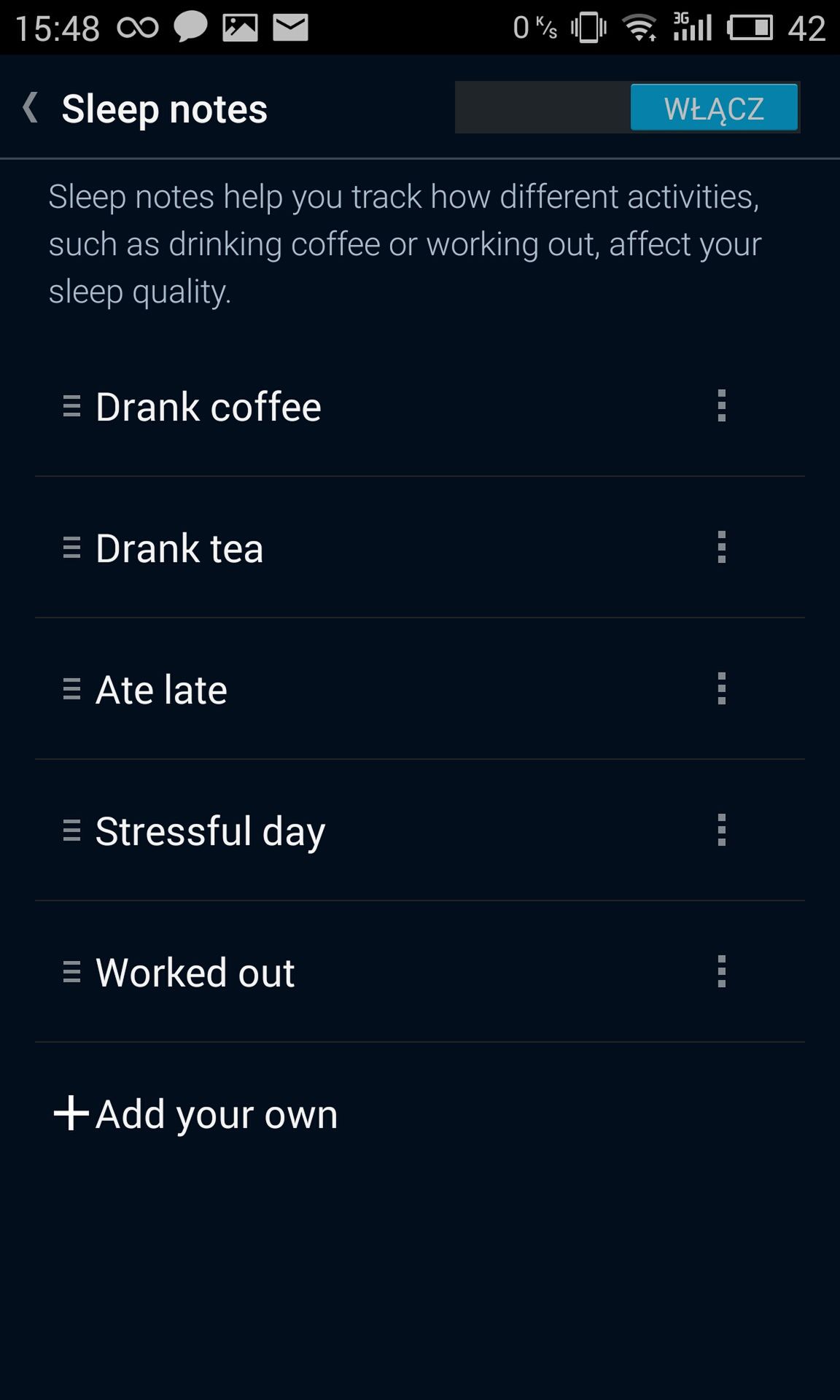This screenshot has width=840, height=1400.
Task: Toggle the WŁĄCZ sleep notes switch
Action: pos(627,107)
